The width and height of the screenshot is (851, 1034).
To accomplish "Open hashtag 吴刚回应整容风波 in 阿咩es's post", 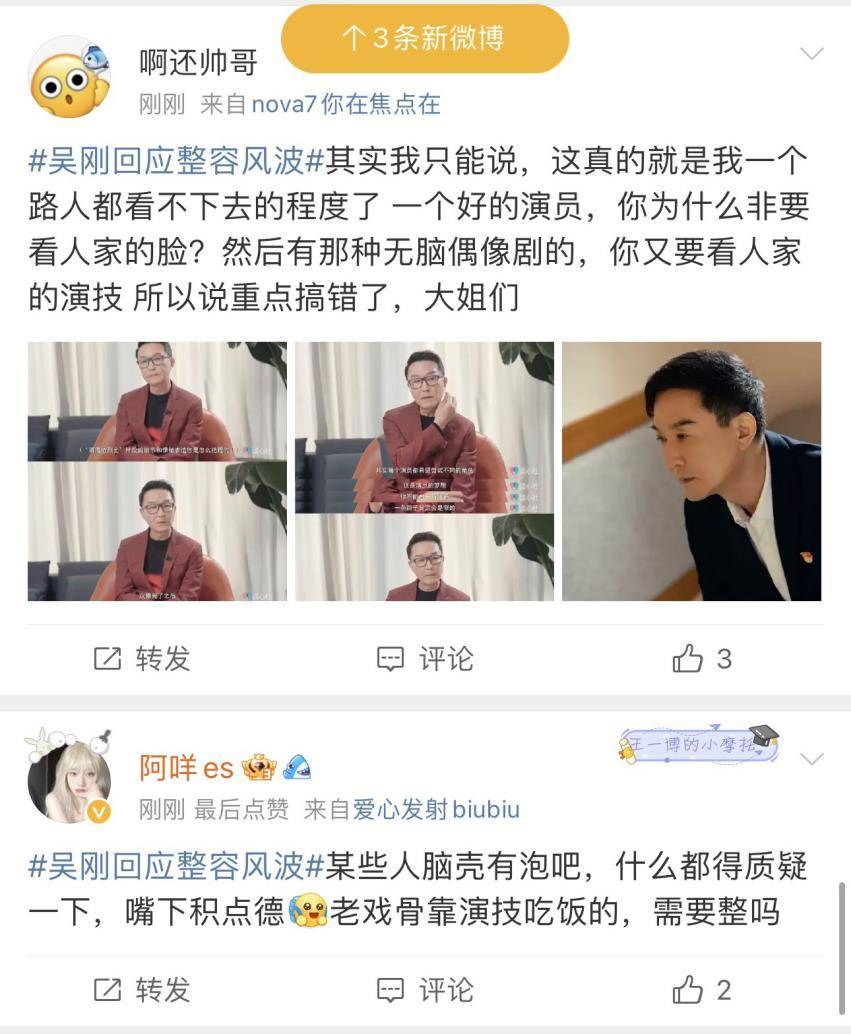I will pyautogui.click(x=178, y=865).
